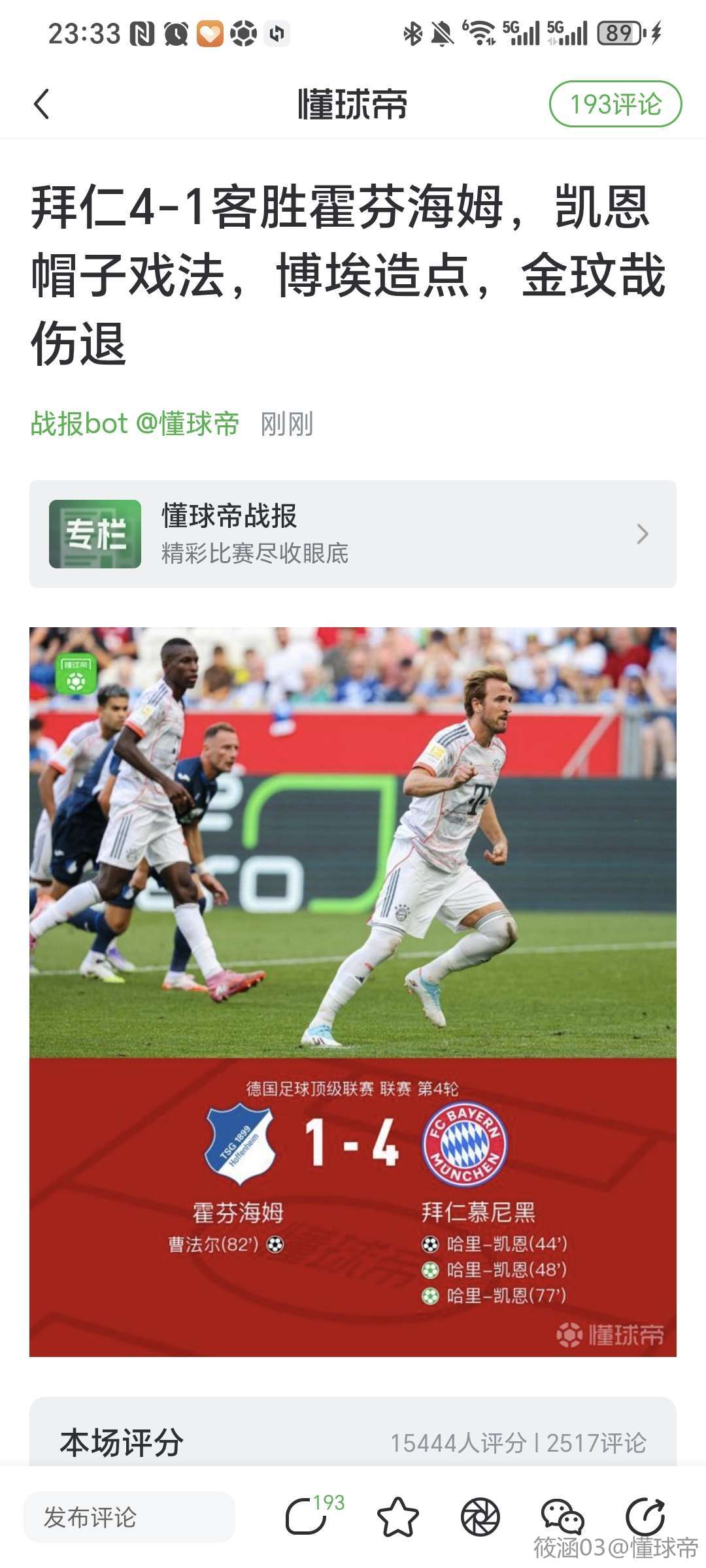Share to WeChat Moments
Screen dimensions: 706x1568
[x=480, y=1517]
